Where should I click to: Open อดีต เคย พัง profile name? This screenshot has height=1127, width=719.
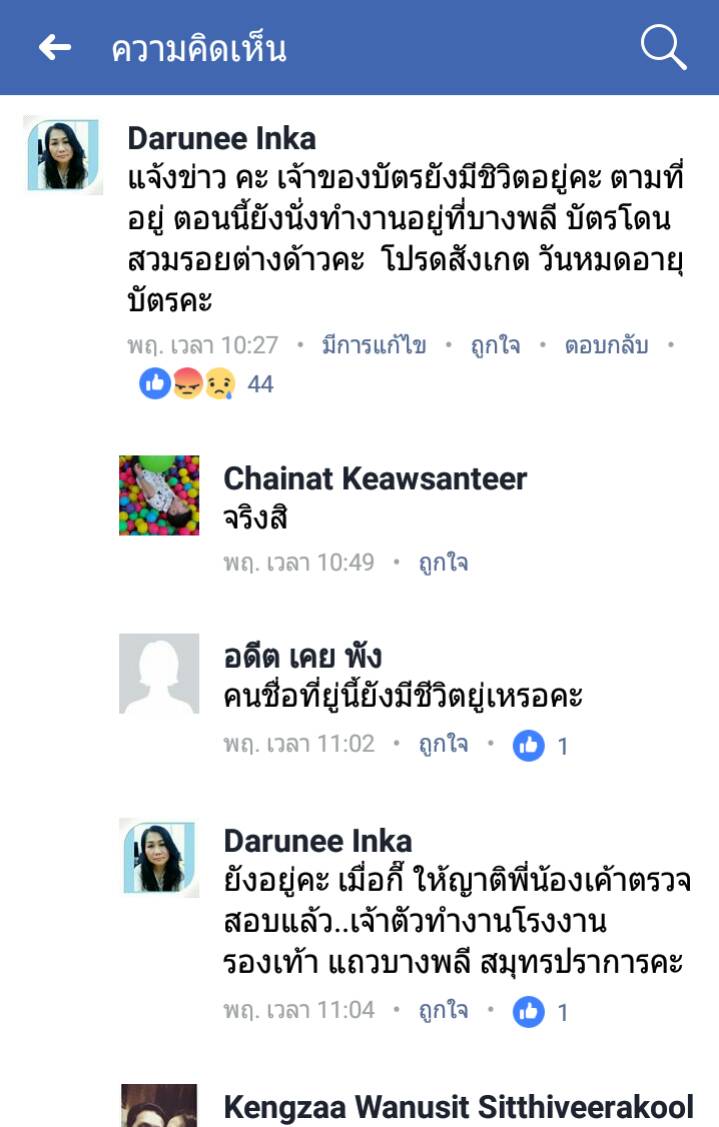pos(302,656)
